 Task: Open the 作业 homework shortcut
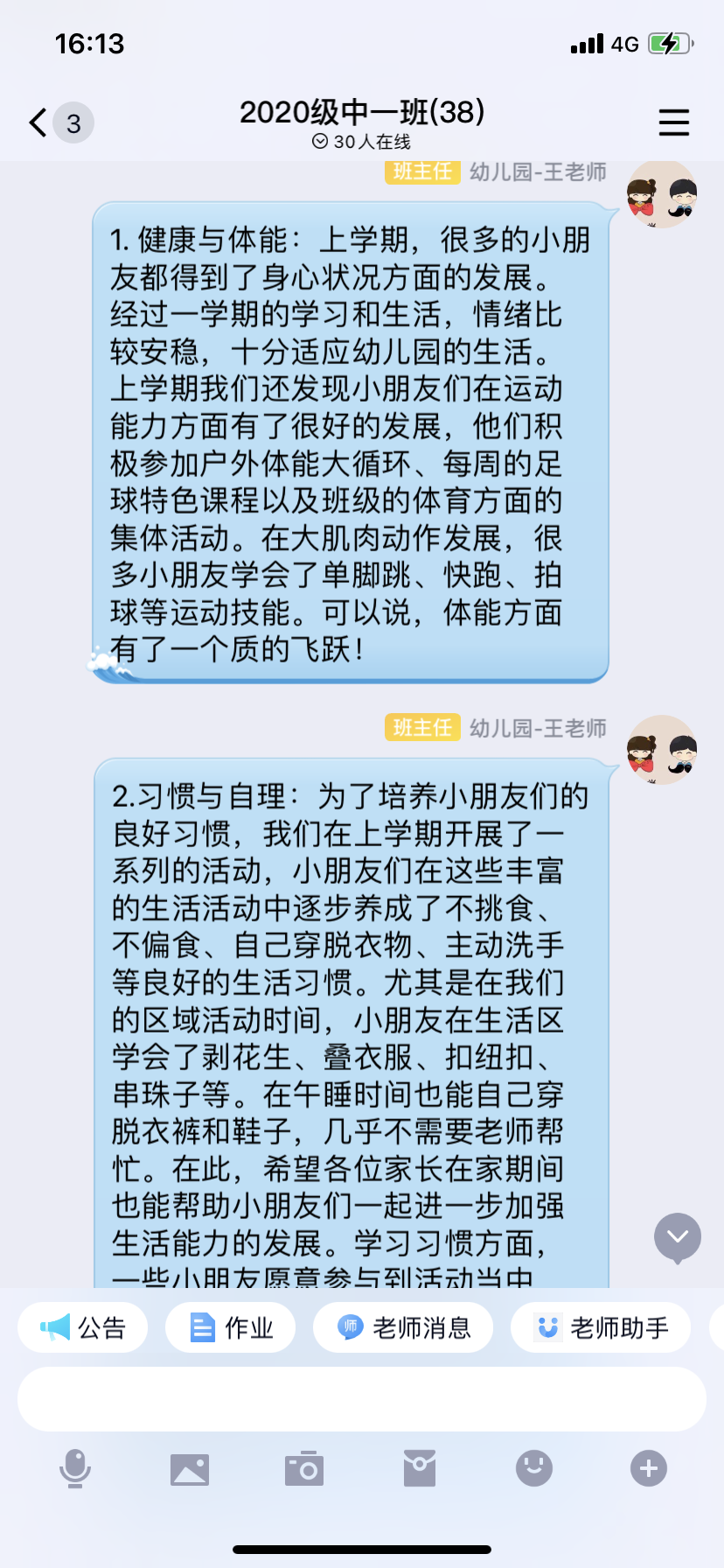point(231,1327)
